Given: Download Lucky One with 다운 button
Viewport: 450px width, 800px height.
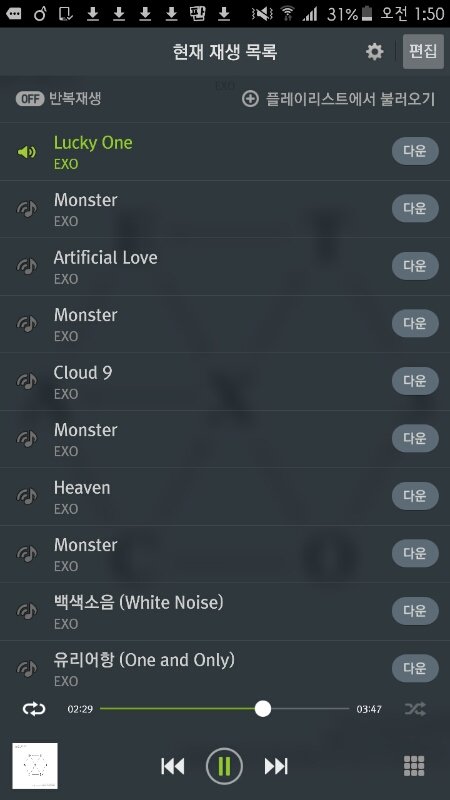Looking at the screenshot, I should tap(415, 151).
